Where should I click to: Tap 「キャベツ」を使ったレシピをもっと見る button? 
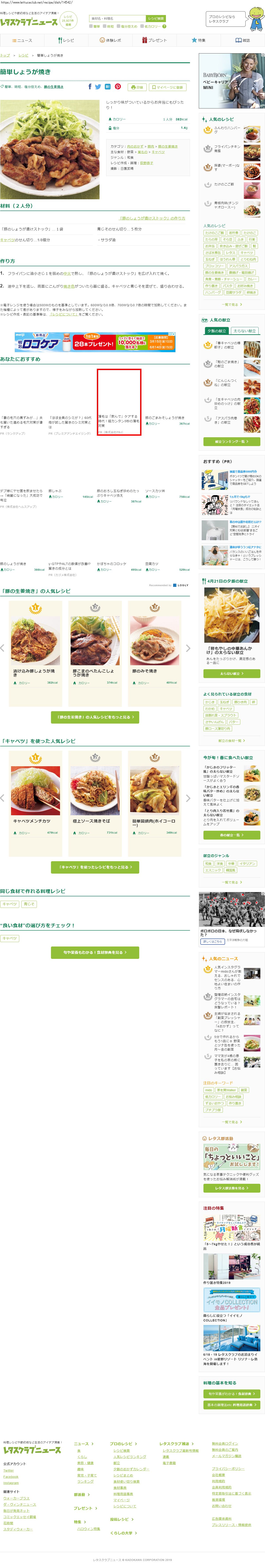(x=95, y=867)
